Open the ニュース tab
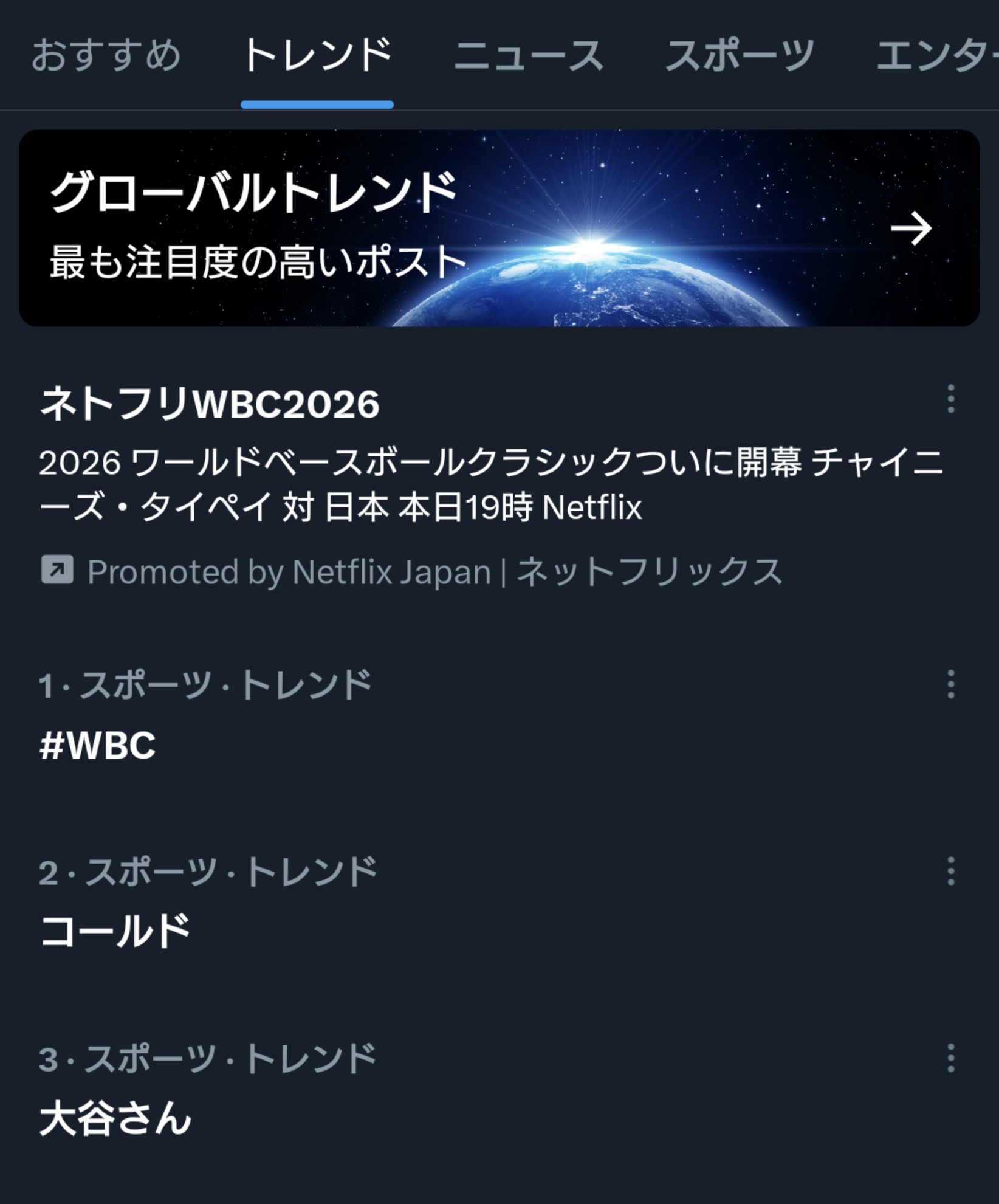999x1204 pixels. pyautogui.click(x=528, y=55)
